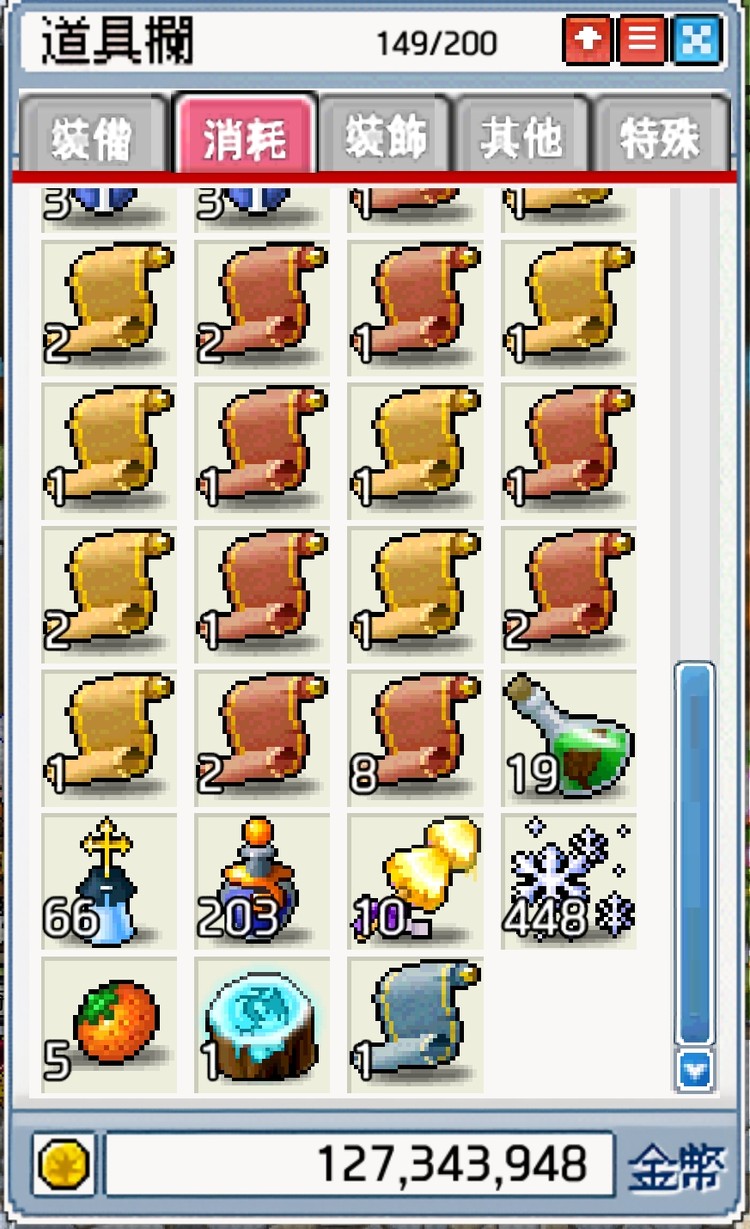
Task: Tap the blue potion stack of 203
Action: tap(262, 881)
